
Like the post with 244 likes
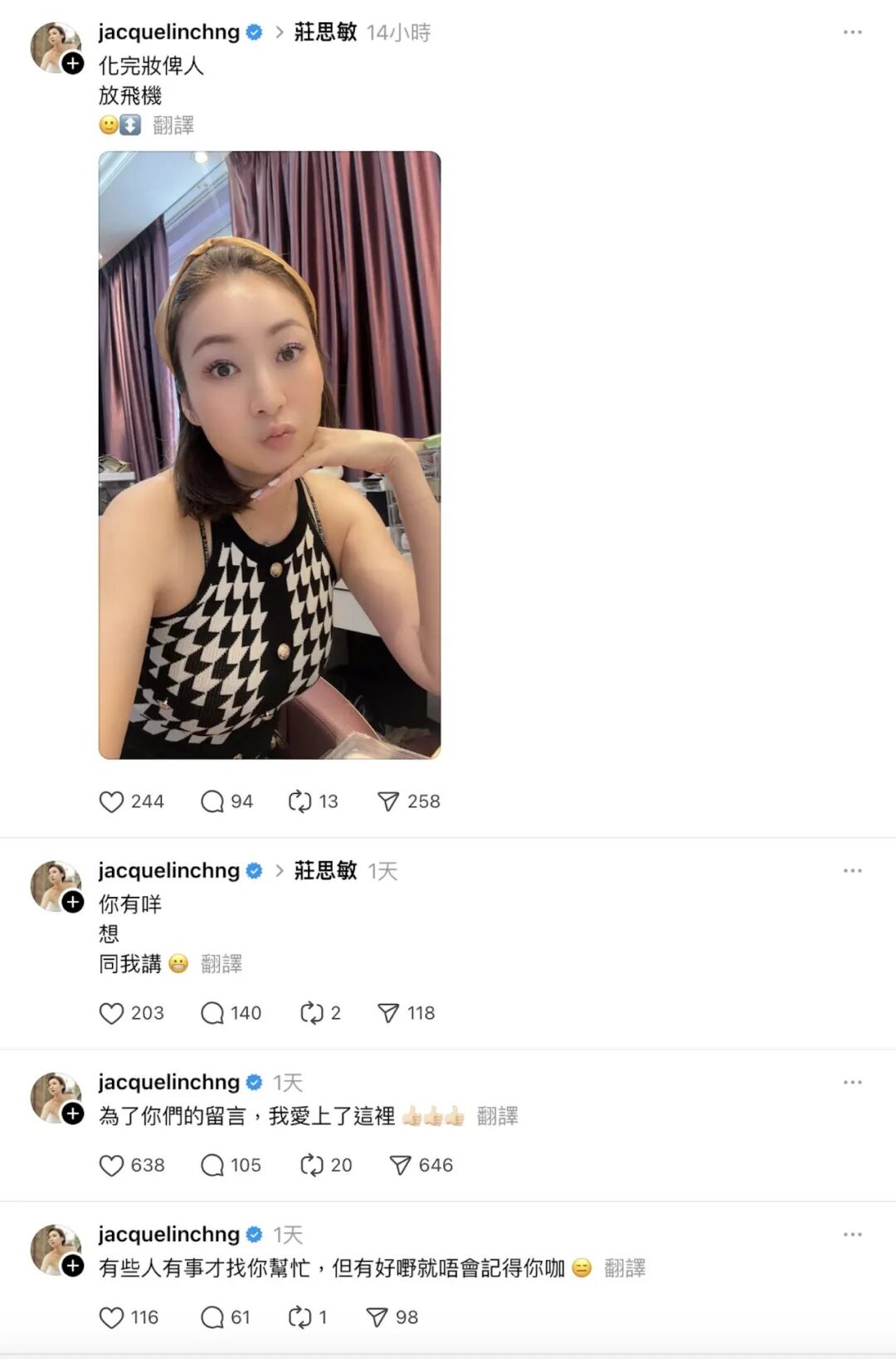pos(111,801)
